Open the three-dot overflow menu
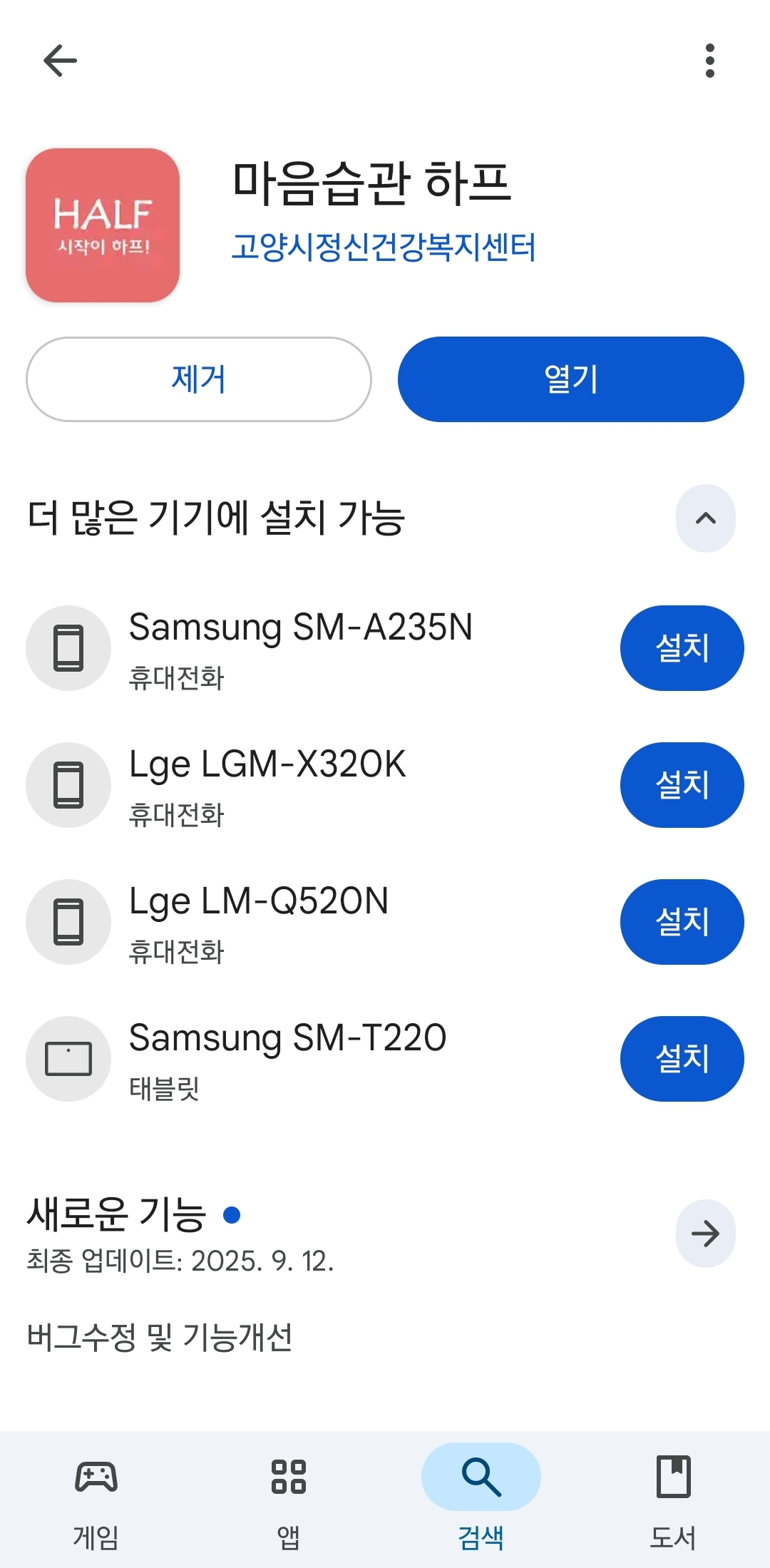 pyautogui.click(x=709, y=61)
